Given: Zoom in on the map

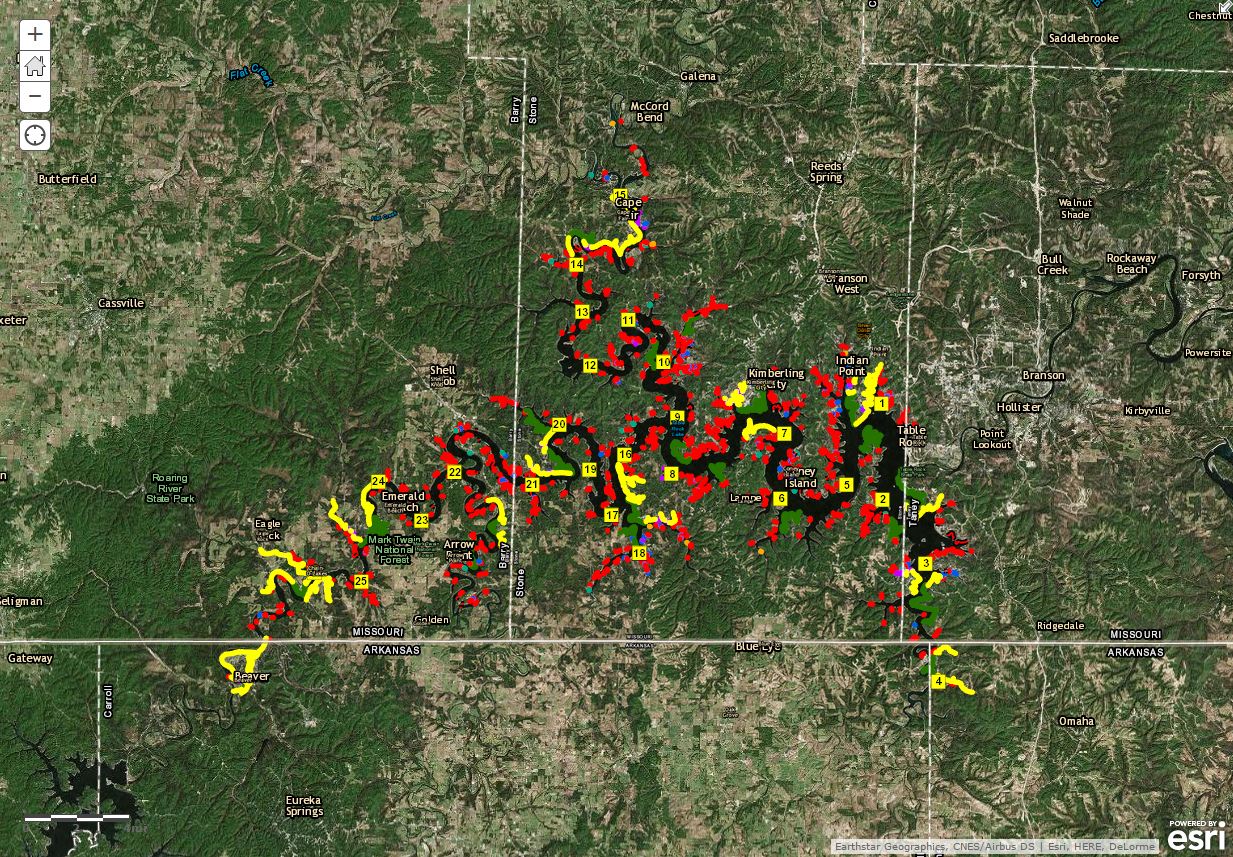Looking at the screenshot, I should [35, 35].
